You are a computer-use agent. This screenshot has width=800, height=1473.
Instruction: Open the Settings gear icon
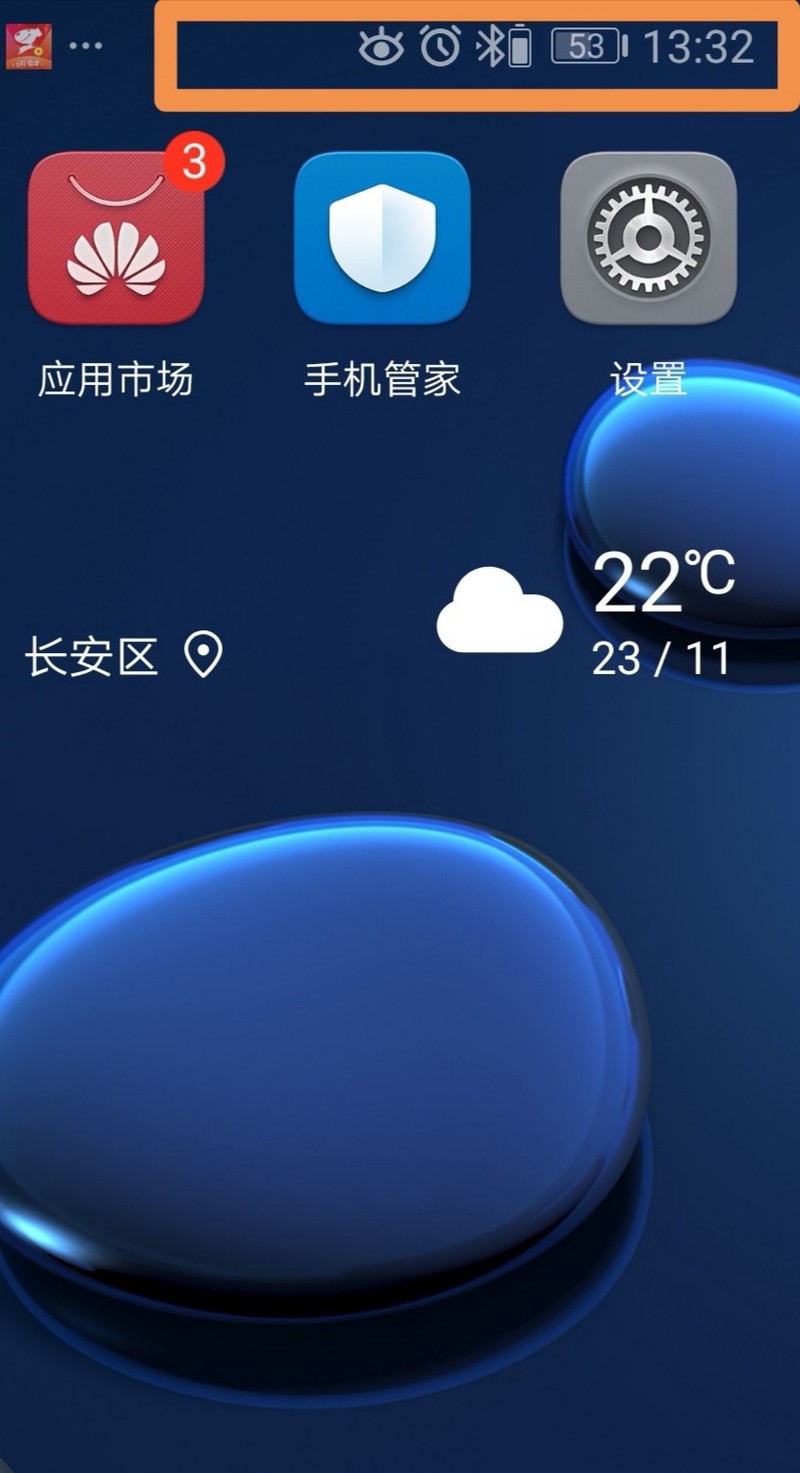point(650,240)
